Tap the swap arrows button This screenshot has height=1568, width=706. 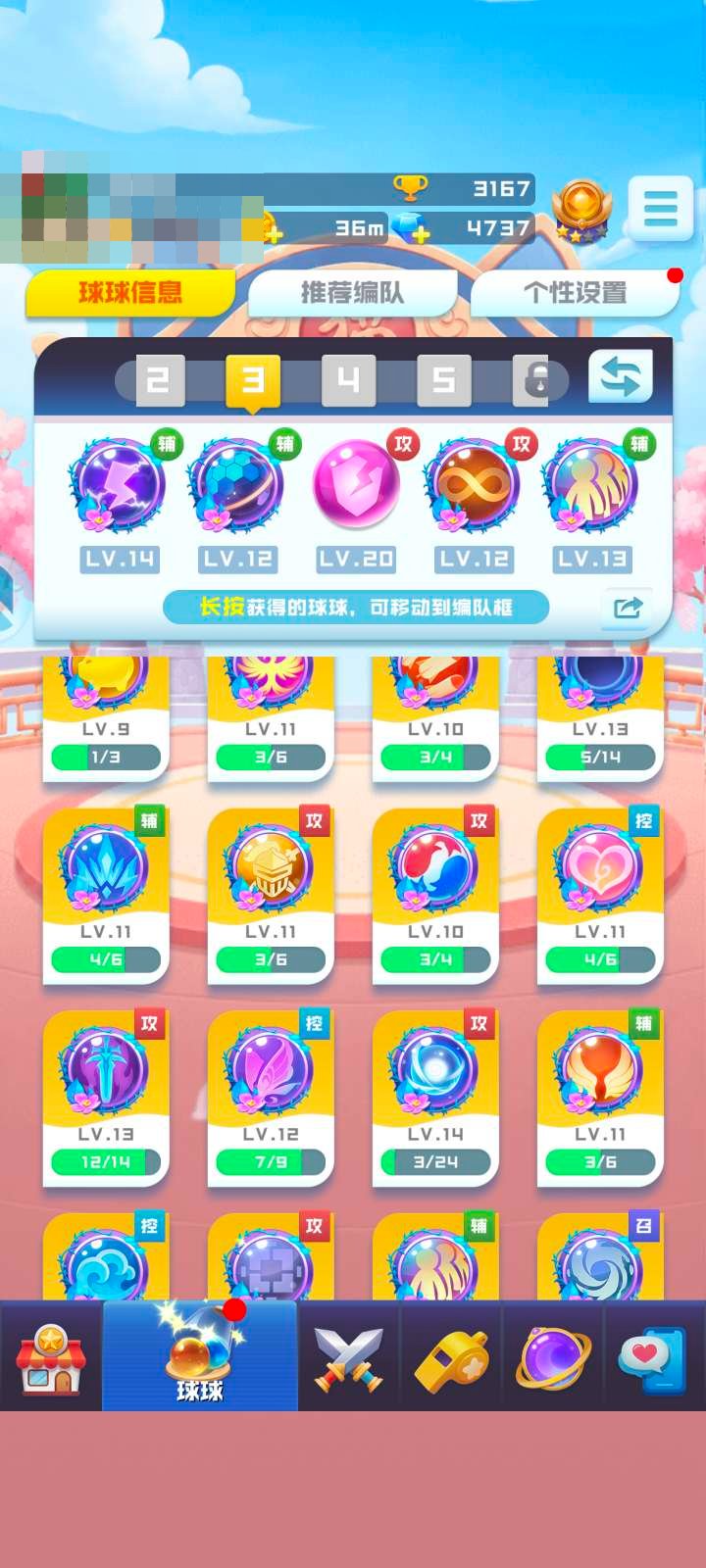(621, 376)
